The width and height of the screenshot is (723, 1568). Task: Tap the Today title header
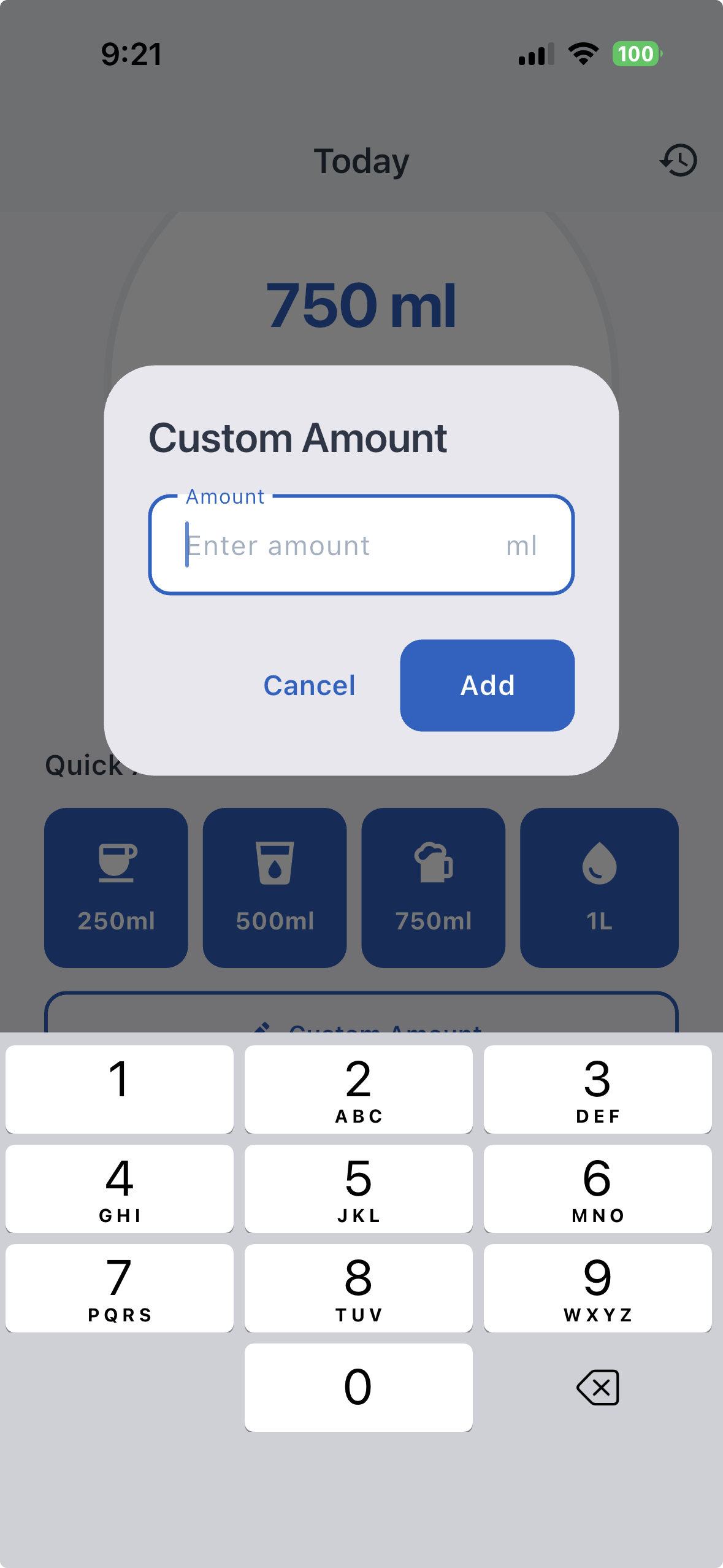[361, 161]
